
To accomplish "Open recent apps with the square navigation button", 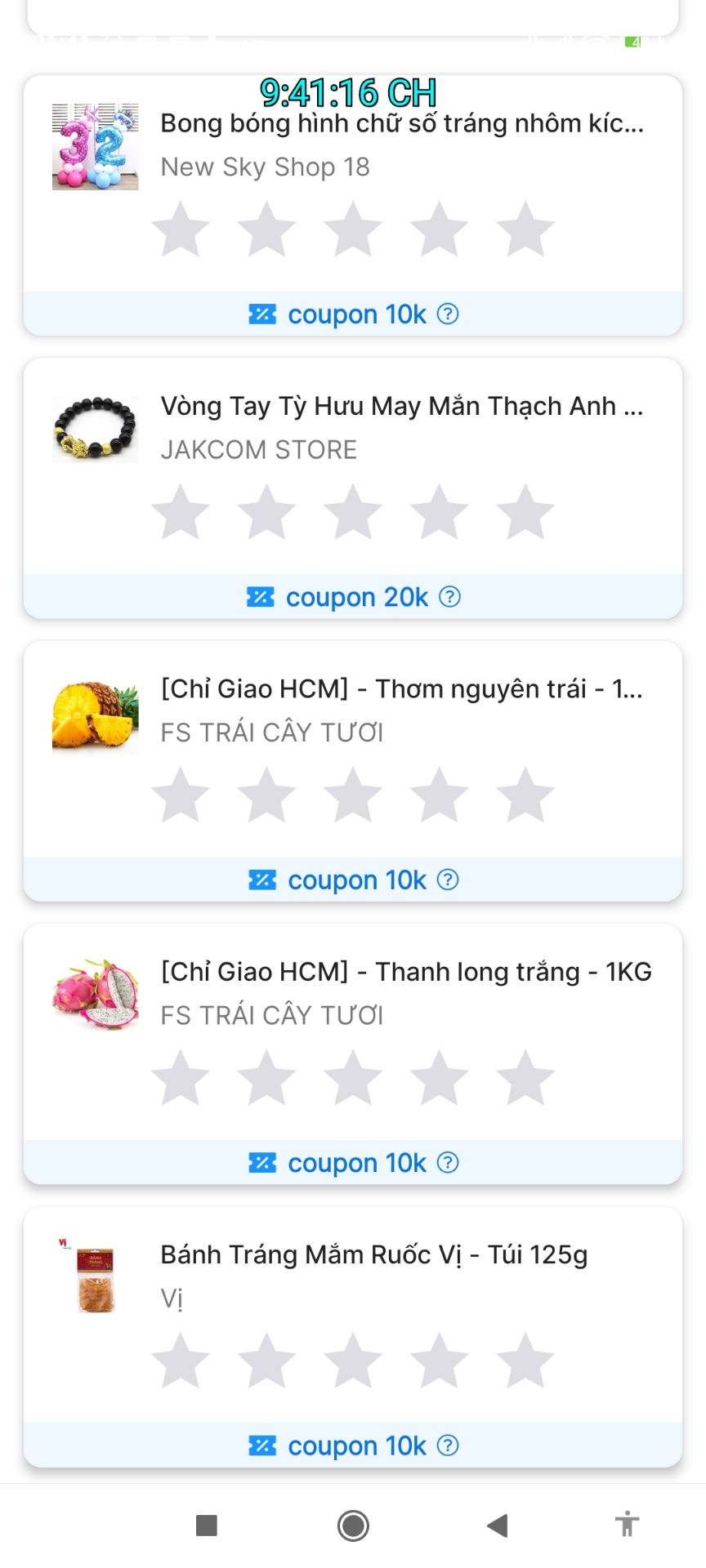I will tap(206, 1525).
